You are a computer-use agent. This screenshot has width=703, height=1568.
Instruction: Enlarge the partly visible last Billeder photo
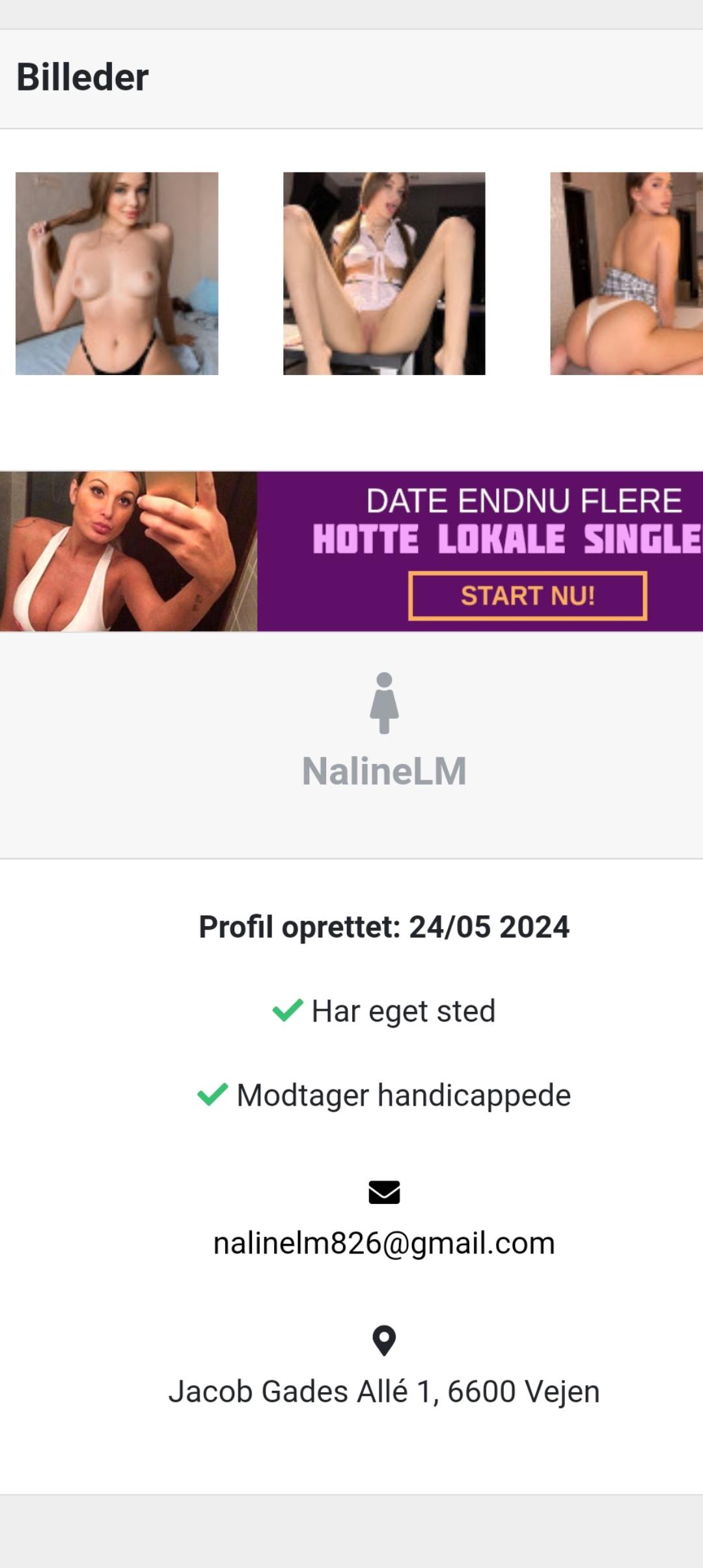tap(626, 273)
